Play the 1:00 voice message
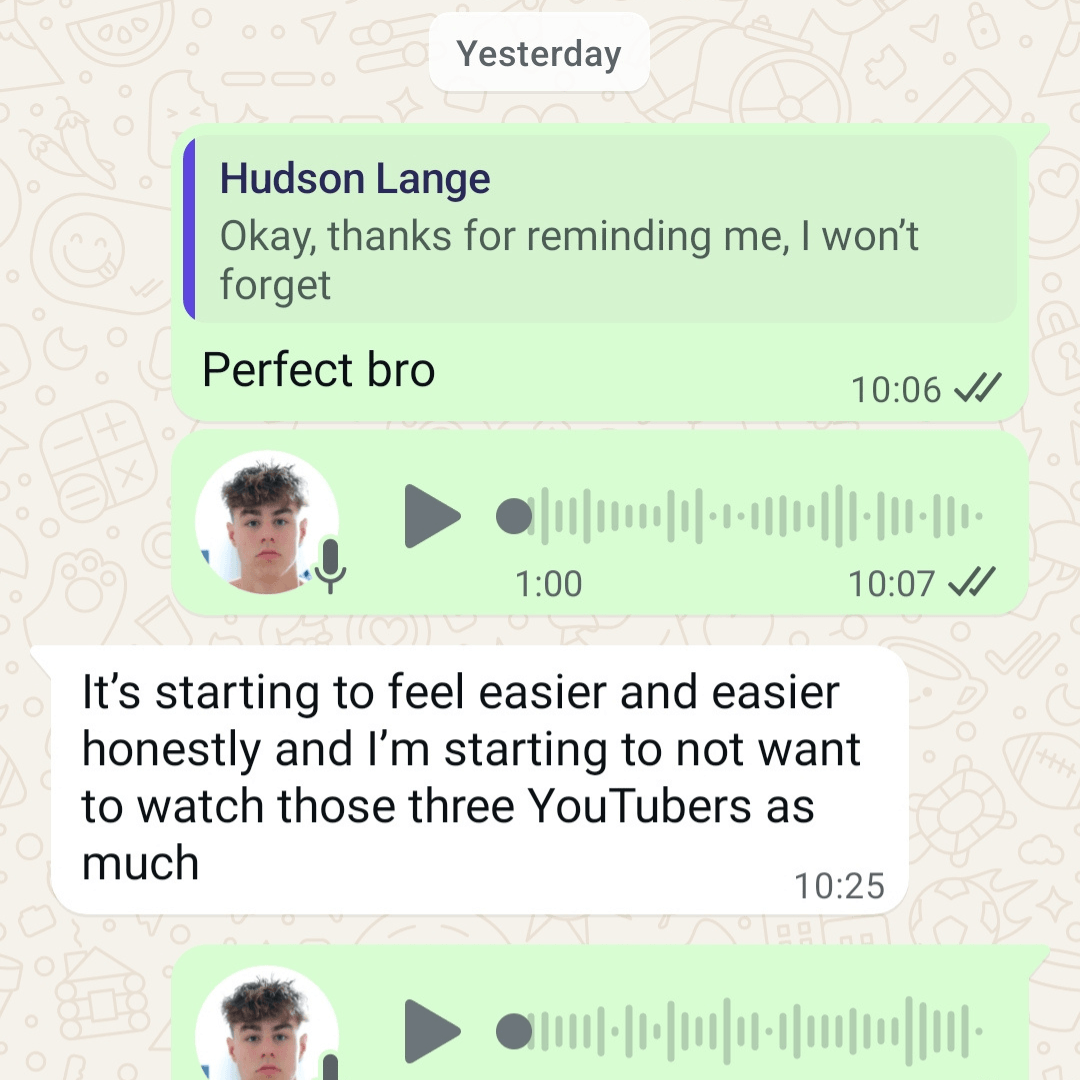Screen dimensions: 1080x1080 (x=431, y=517)
